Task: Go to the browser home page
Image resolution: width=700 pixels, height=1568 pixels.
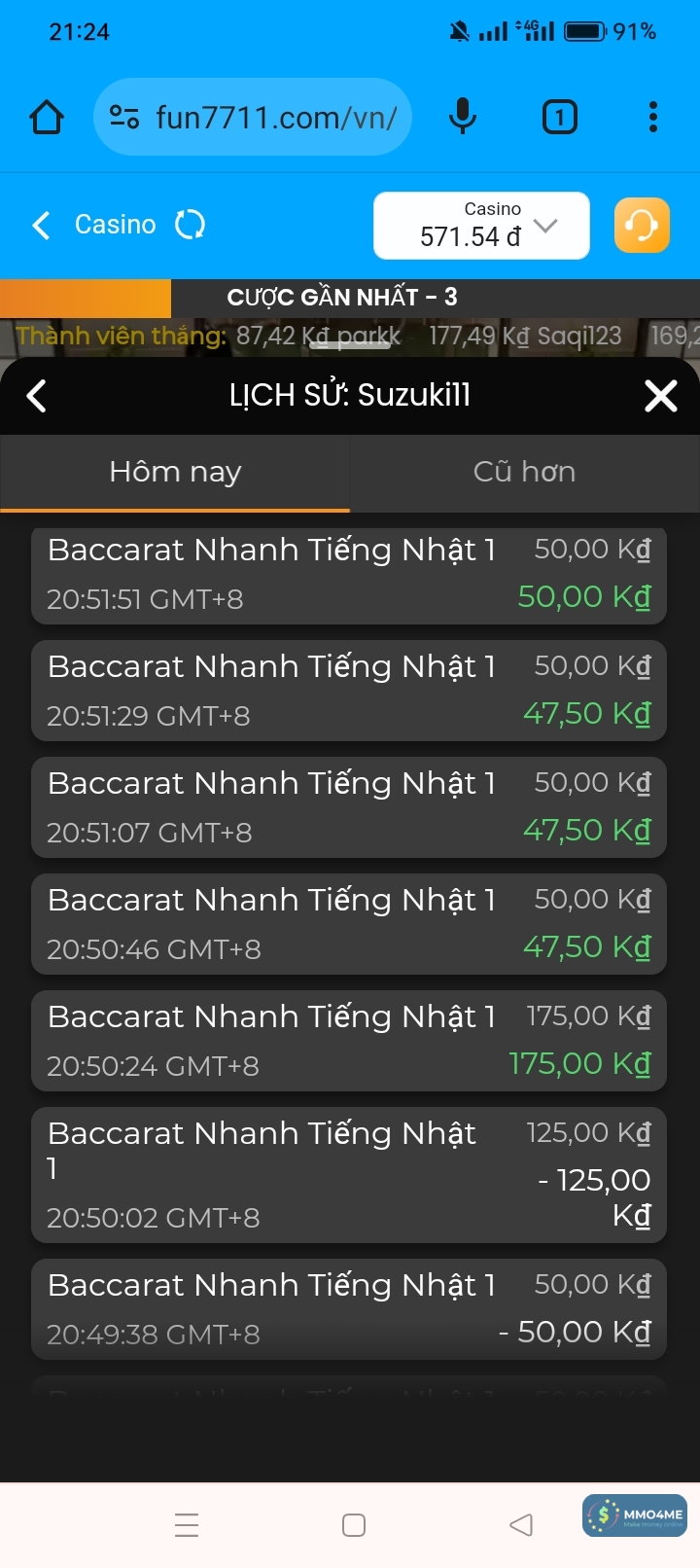Action: (47, 118)
